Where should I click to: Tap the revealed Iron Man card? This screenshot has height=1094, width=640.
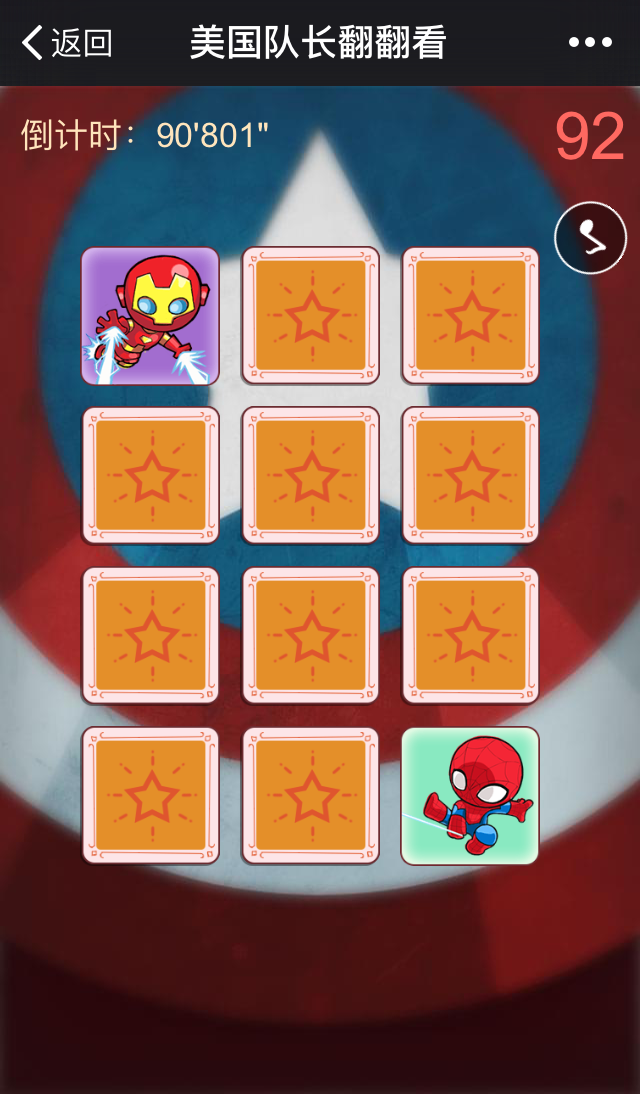[150, 315]
